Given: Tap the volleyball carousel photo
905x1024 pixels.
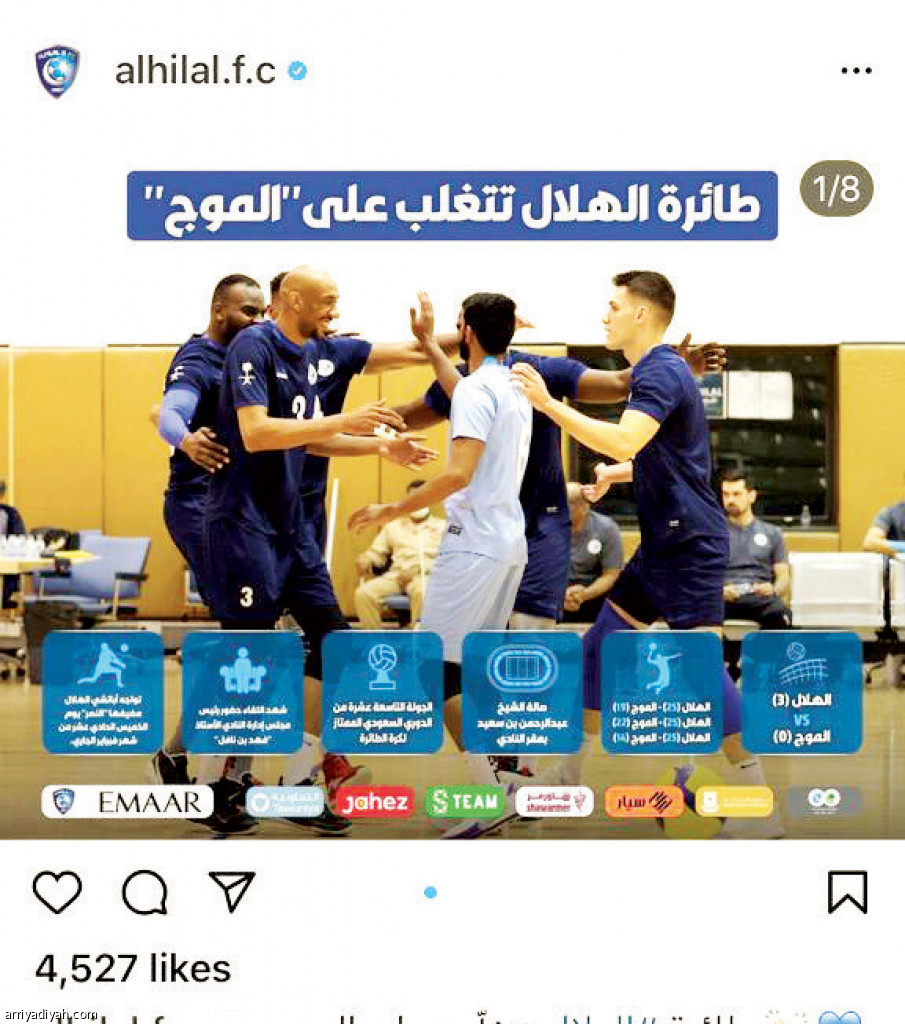Looking at the screenshot, I should point(452,500).
